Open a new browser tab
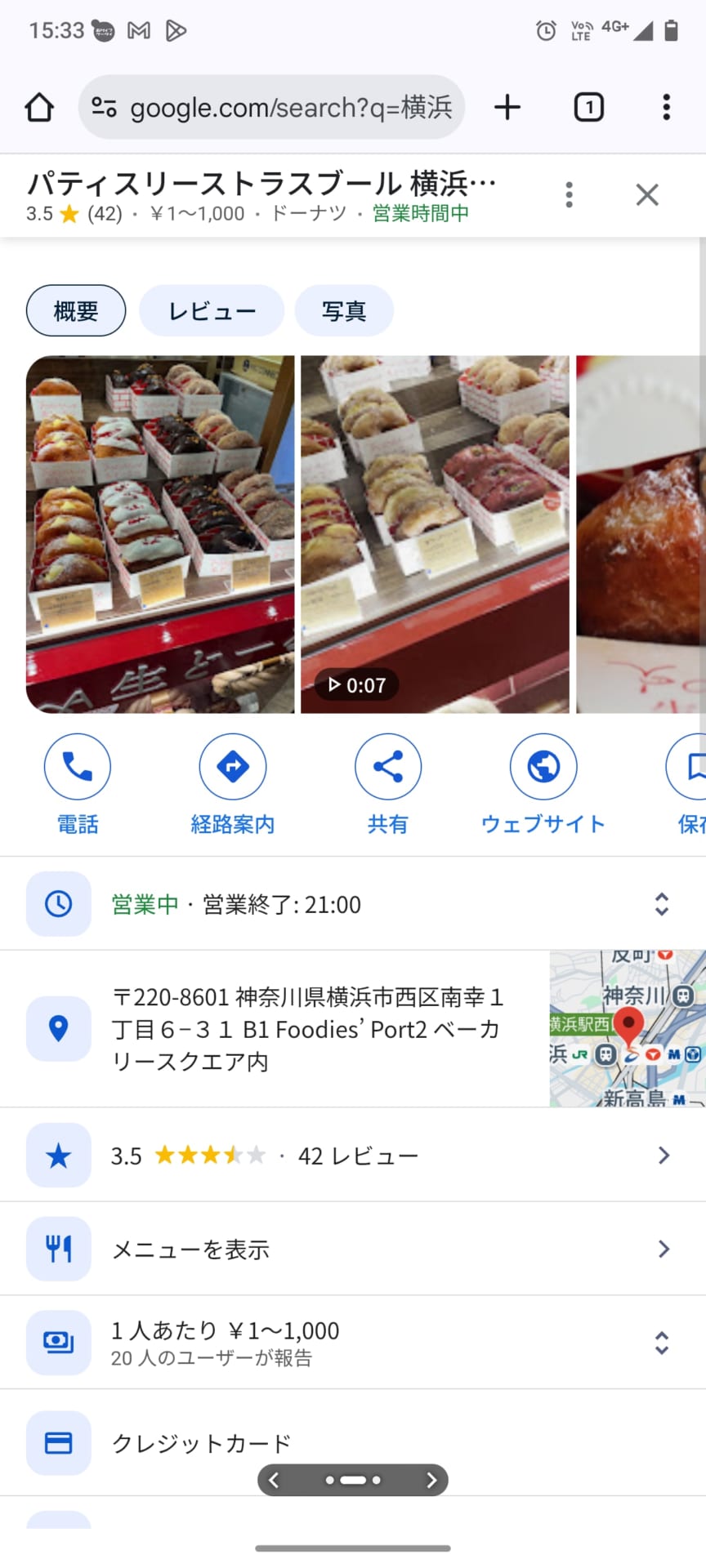The width and height of the screenshot is (706, 1568). [x=507, y=107]
